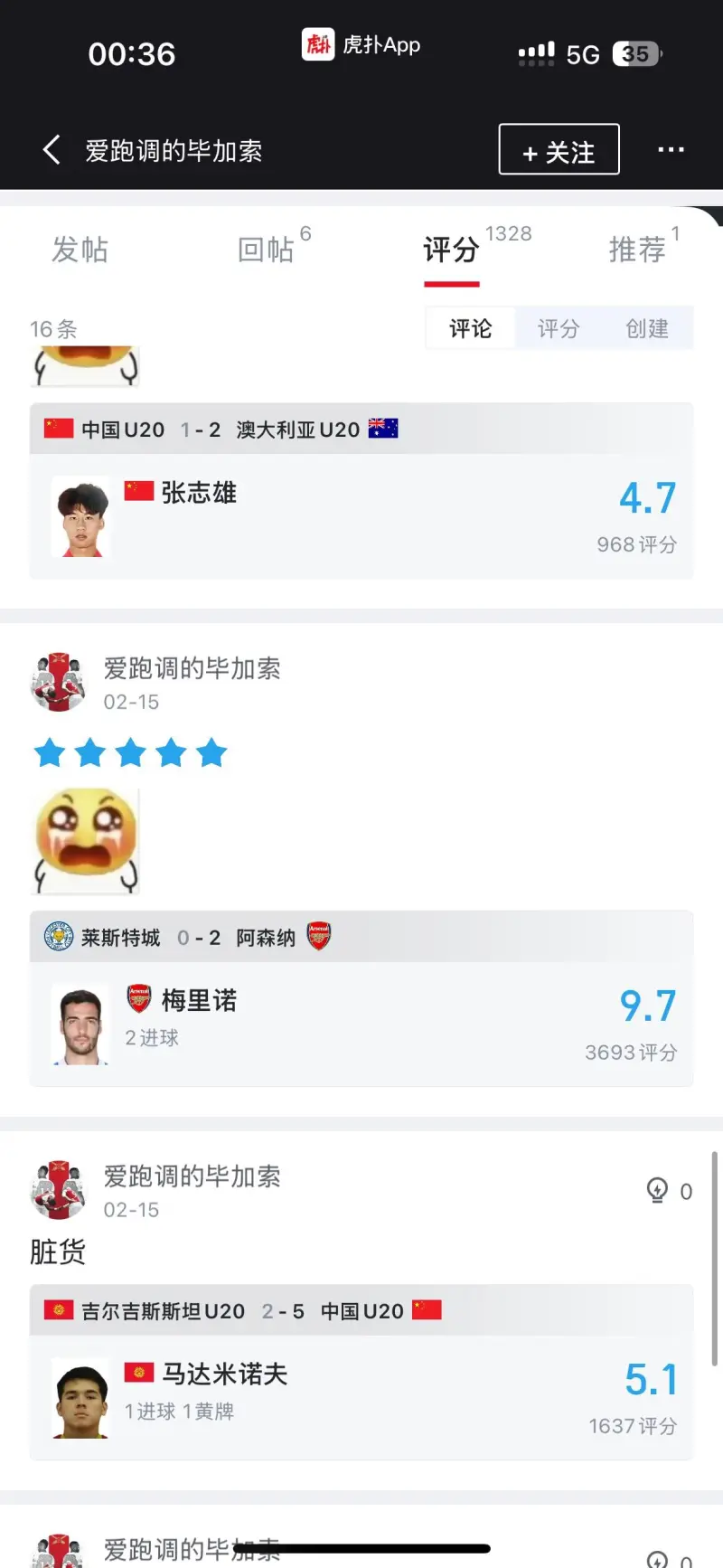Viewport: 723px width, 1568px height.
Task: Open the 梅里诺 rating card
Action: pyautogui.click(x=361, y=1024)
